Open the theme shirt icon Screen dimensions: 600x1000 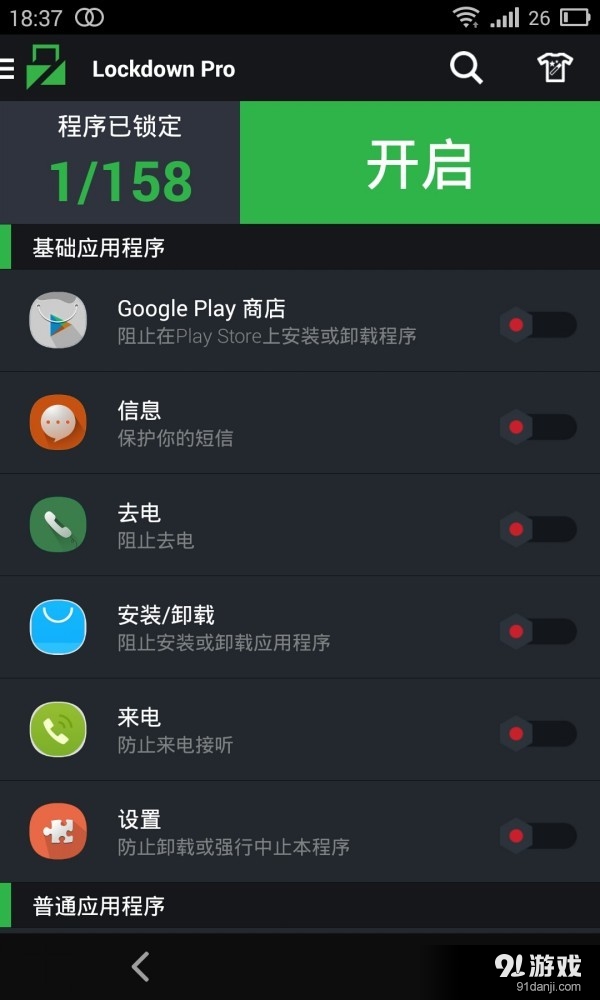(x=555, y=68)
